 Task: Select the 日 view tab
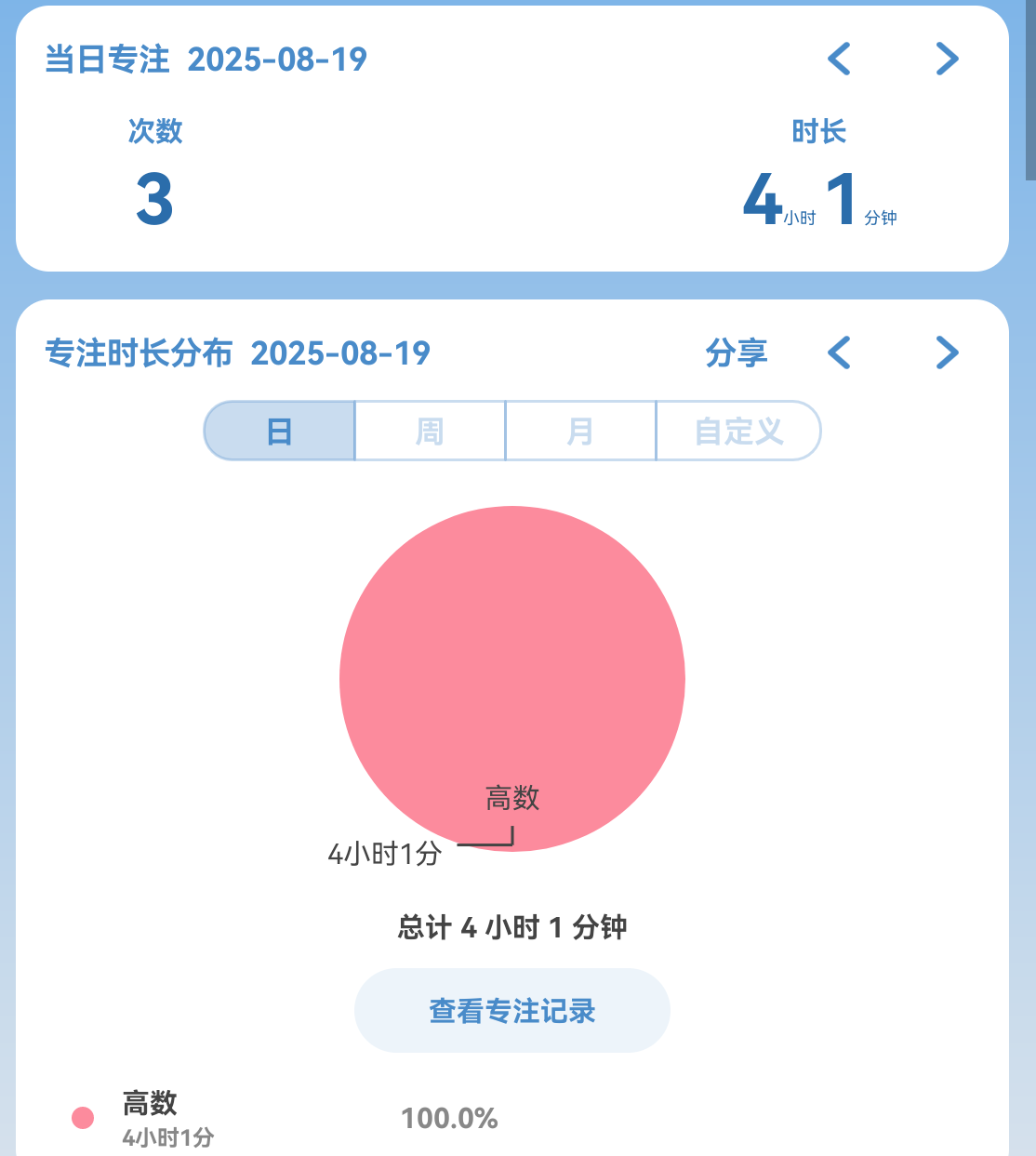tap(280, 432)
